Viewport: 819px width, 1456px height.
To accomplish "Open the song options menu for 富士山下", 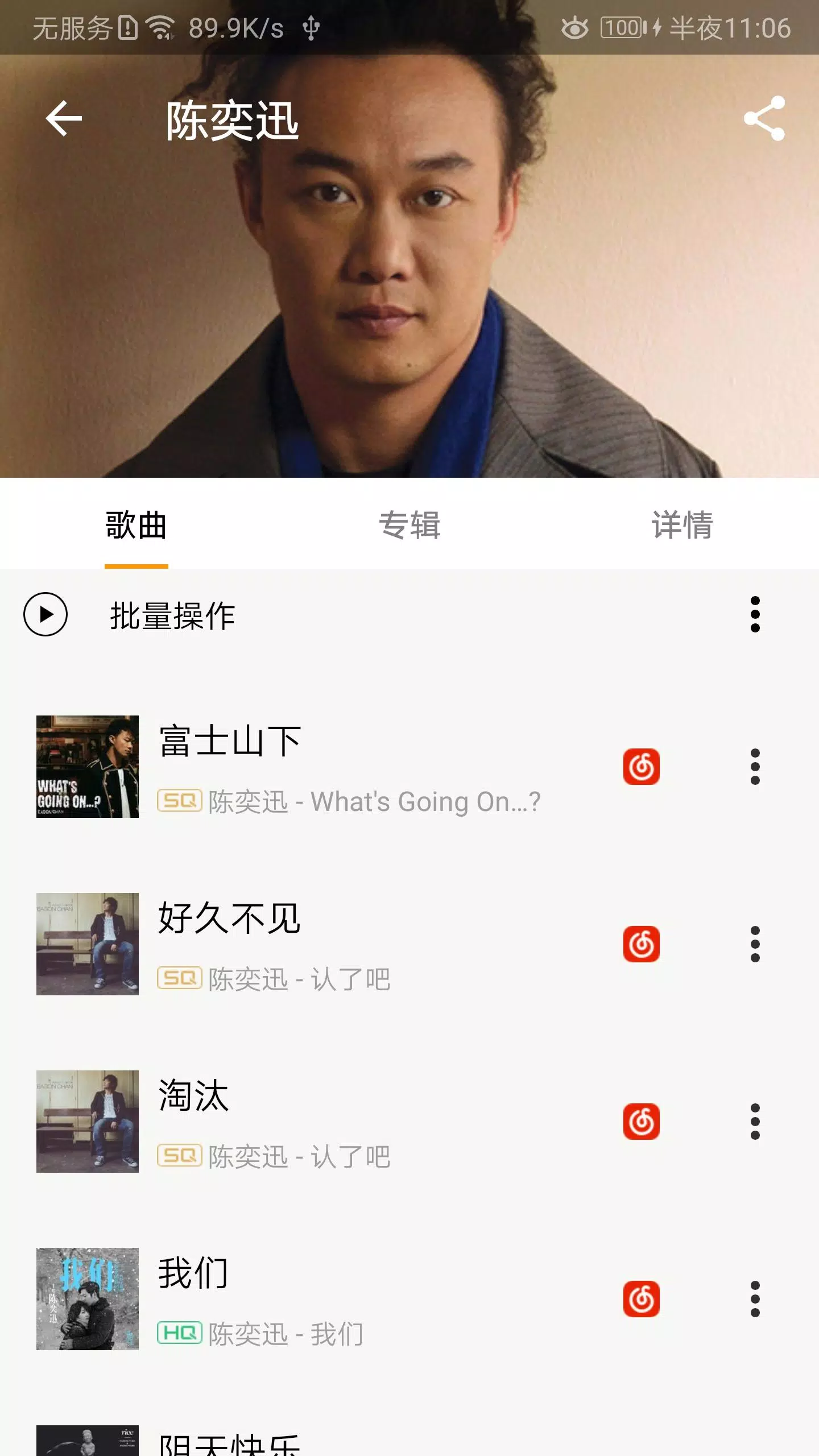I will (x=755, y=765).
